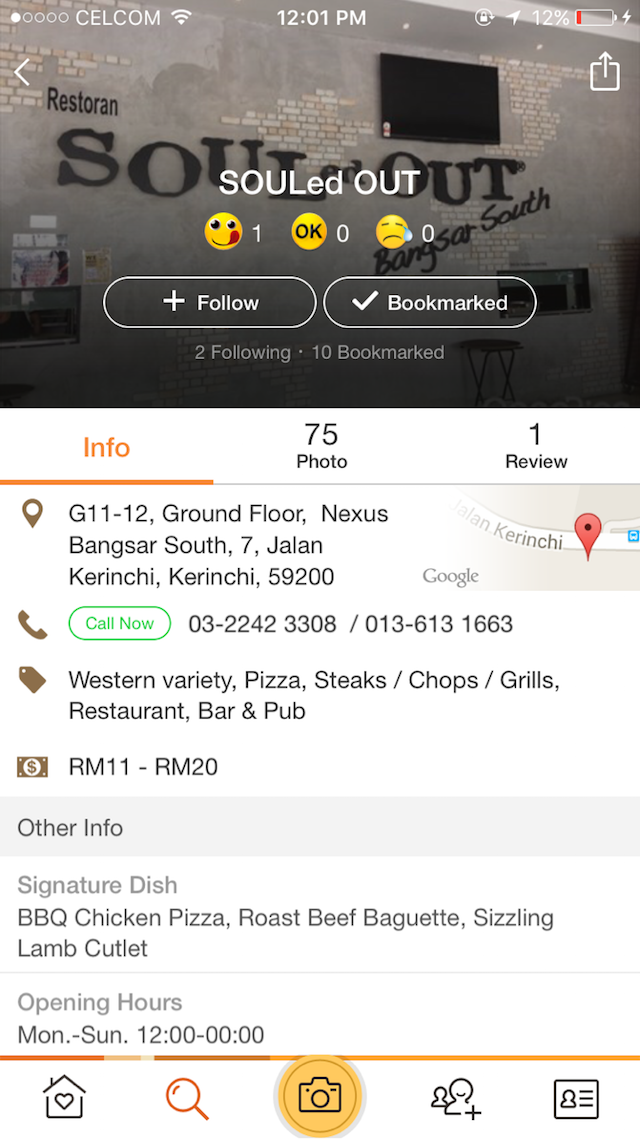640x1139 pixels.
Task: Open the add friends tab
Action: click(x=456, y=1097)
